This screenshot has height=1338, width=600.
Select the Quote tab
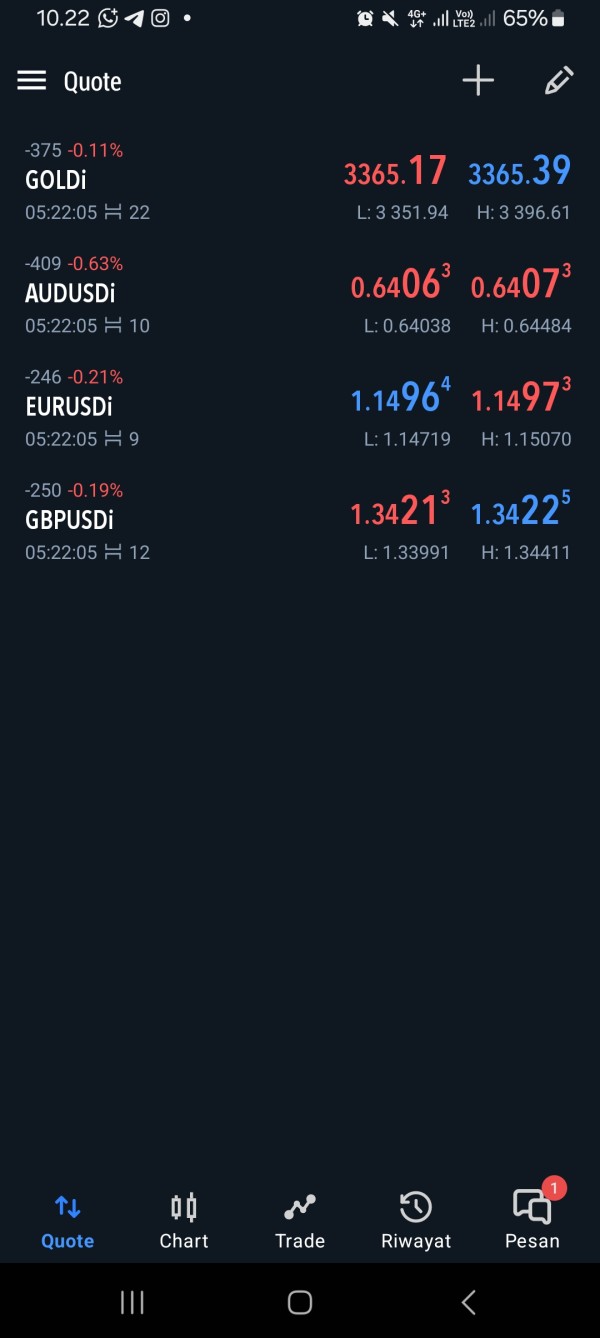tap(68, 1221)
